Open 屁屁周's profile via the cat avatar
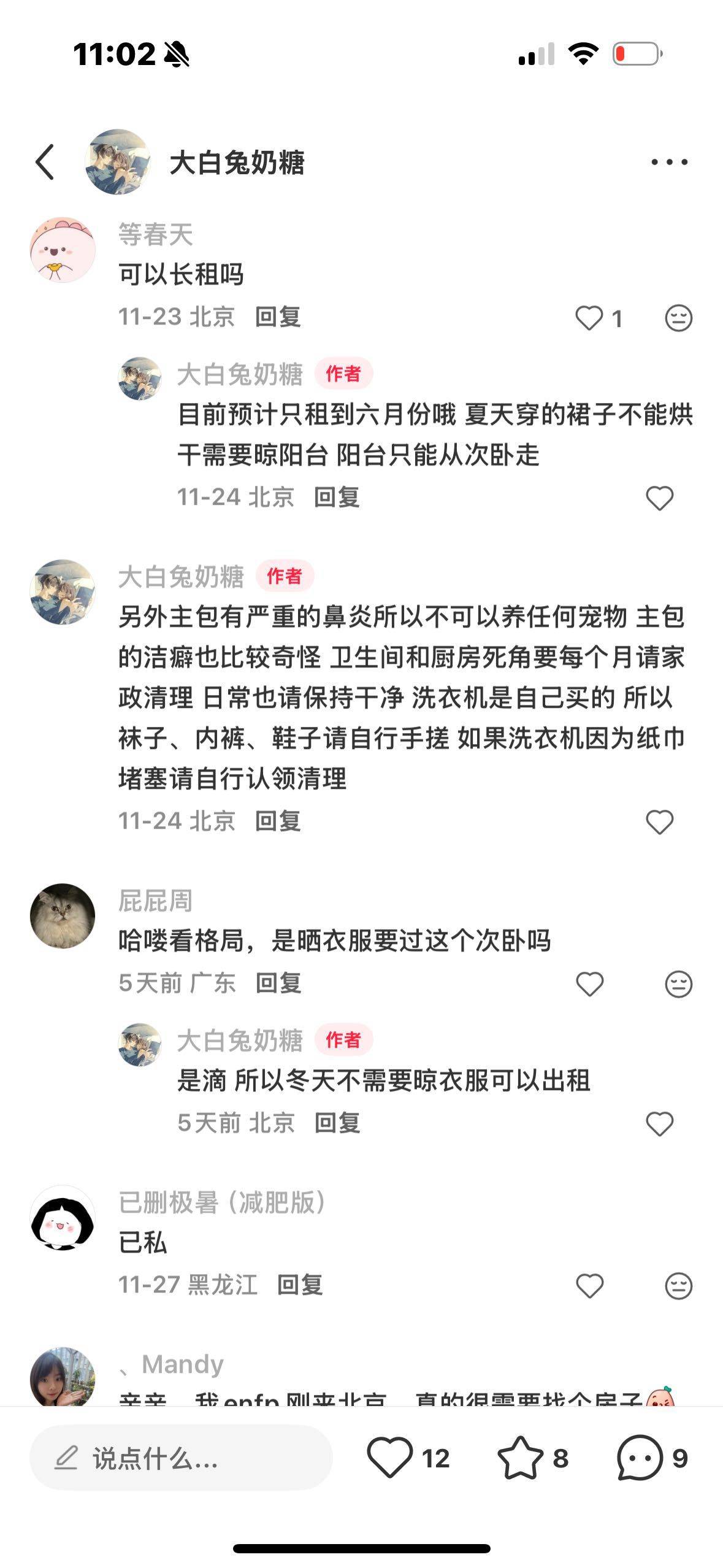Viewport: 723px width, 1568px height. pyautogui.click(x=63, y=916)
